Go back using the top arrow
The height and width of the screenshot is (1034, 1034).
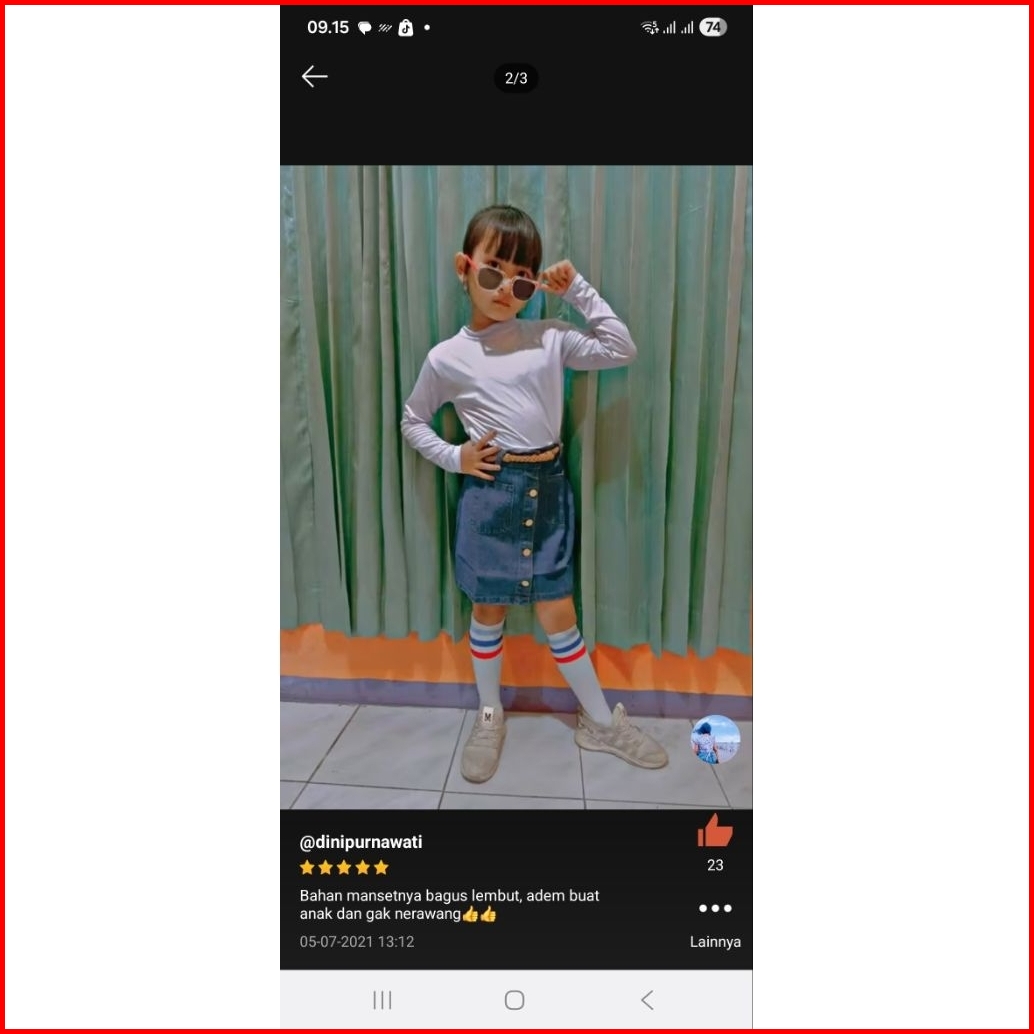click(314, 77)
